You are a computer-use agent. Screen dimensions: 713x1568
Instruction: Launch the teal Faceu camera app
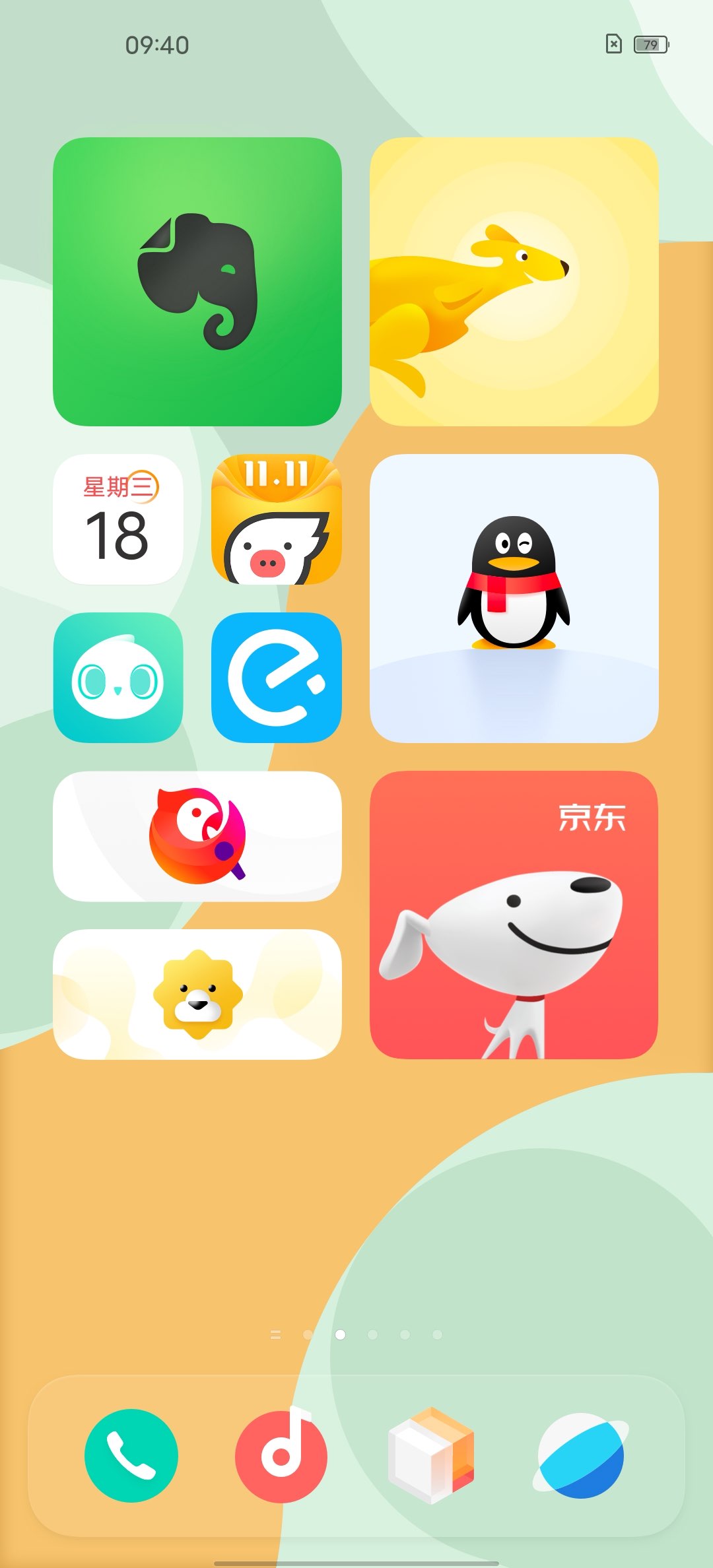[x=118, y=678]
